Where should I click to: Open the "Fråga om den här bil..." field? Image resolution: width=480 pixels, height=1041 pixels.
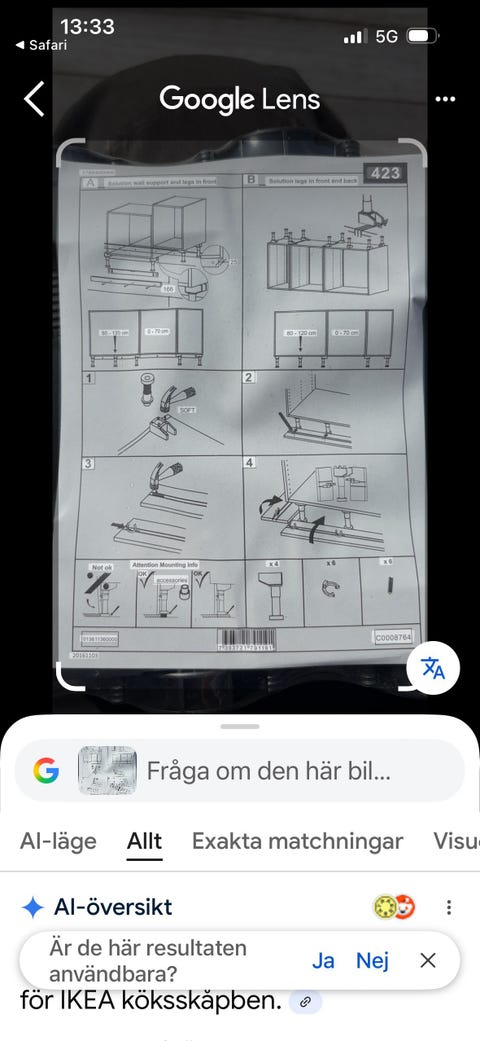240,771
